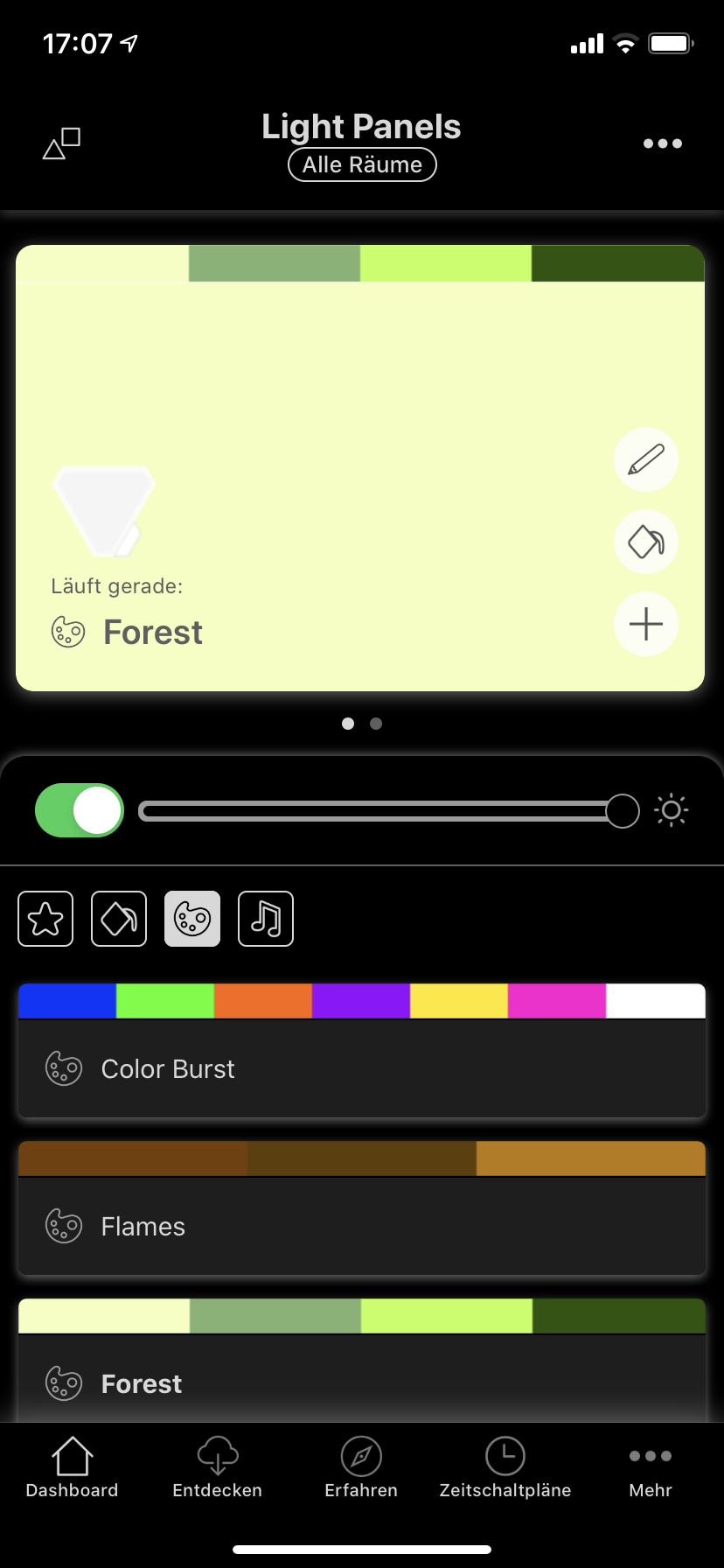724x1568 pixels.
Task: Select the Forest scene in list
Action: 362,1382
